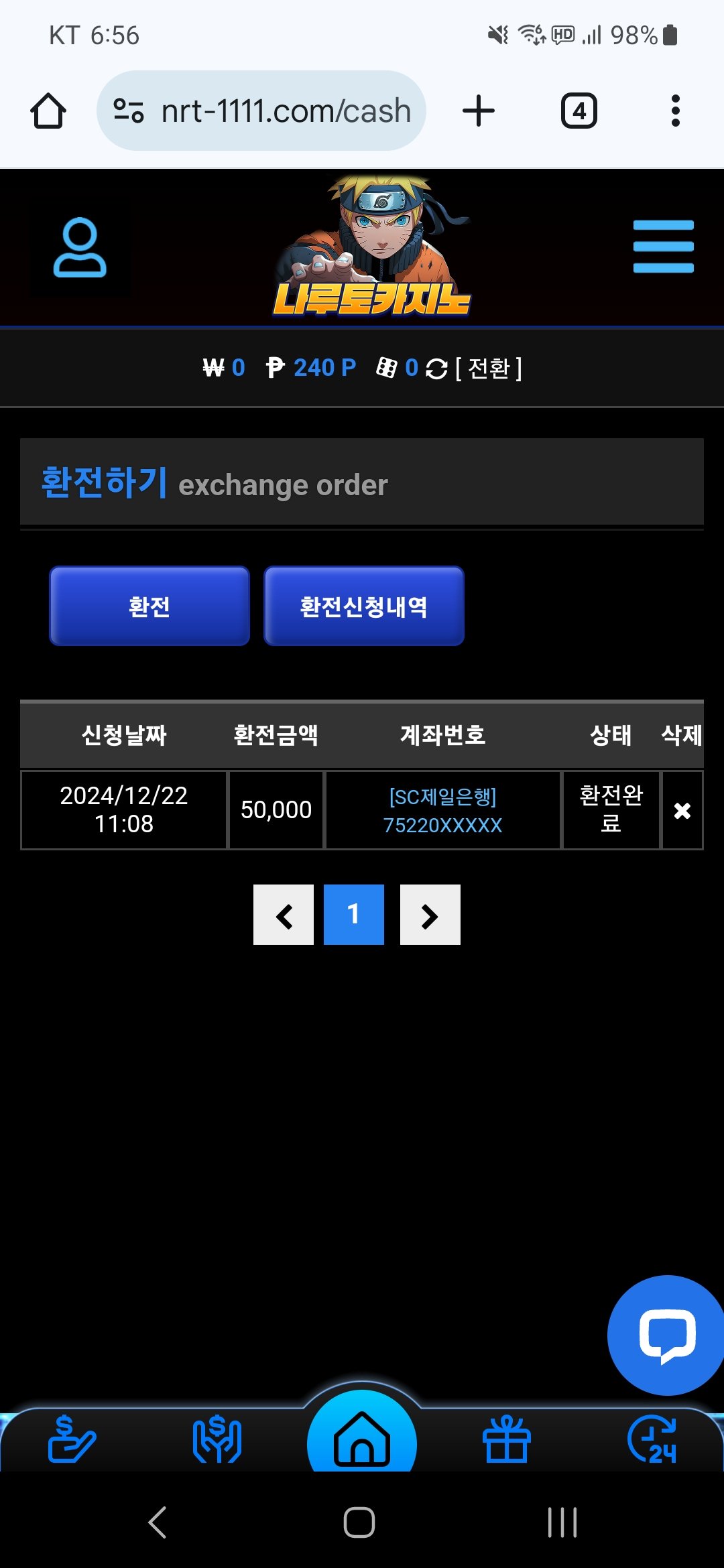Viewport: 724px width, 1568px height.
Task: Open the user profile icon
Action: click(x=80, y=247)
